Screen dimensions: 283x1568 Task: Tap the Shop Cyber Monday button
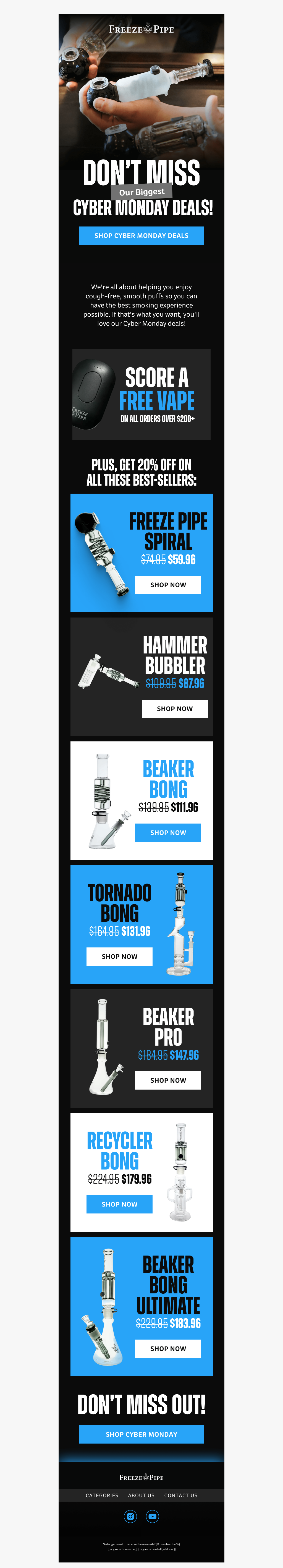click(141, 1434)
